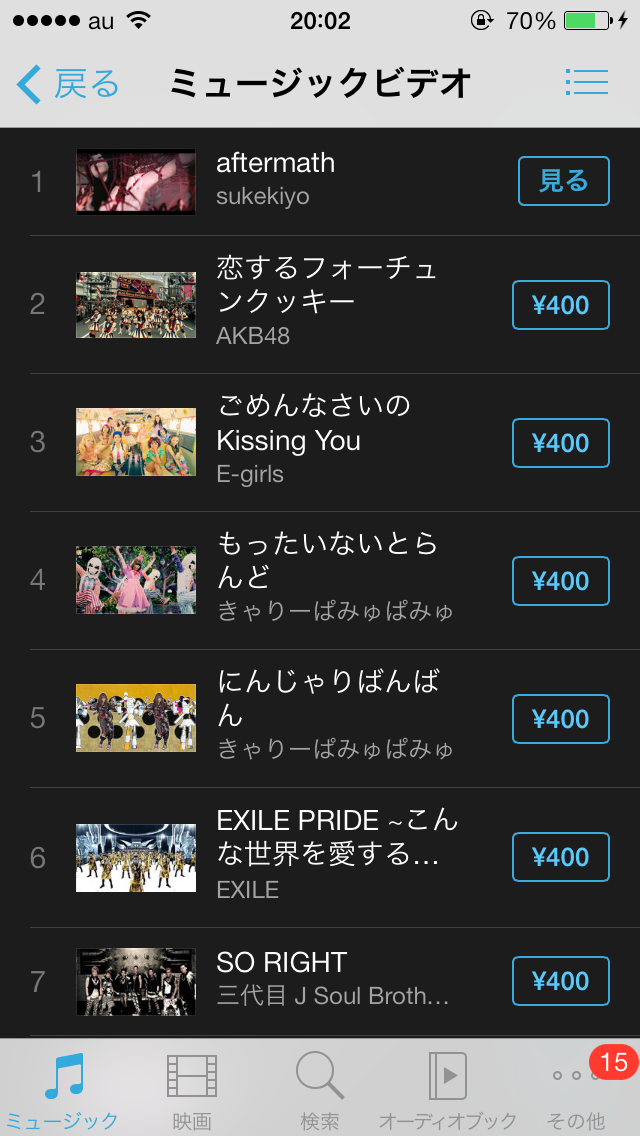Image resolution: width=640 pixels, height=1136 pixels.
Task: Switch to the ミュージック tab
Action: tap(62, 1089)
